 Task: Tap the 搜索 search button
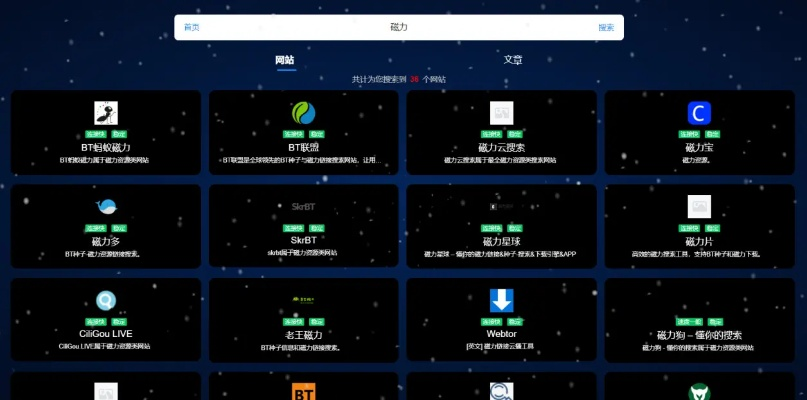606,28
